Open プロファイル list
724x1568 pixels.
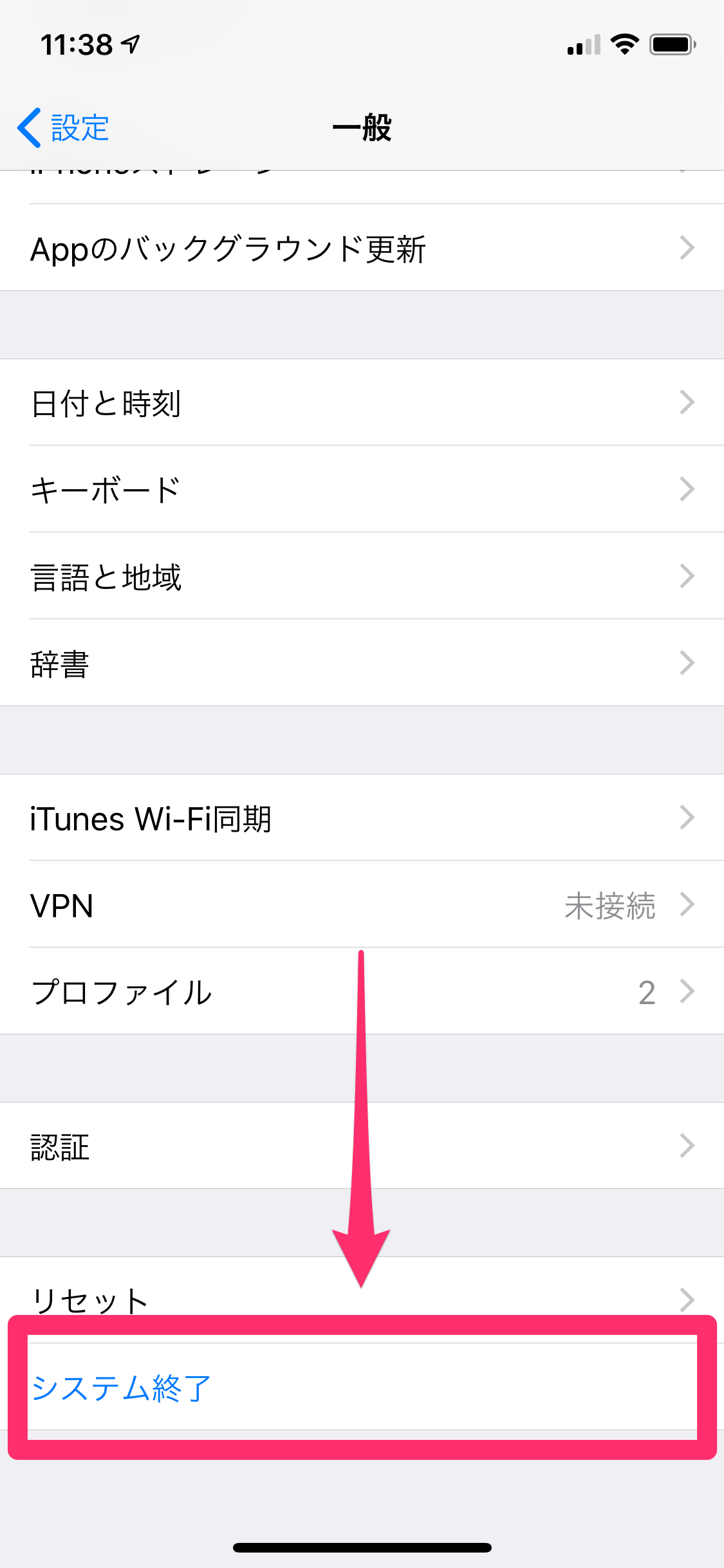point(360,991)
